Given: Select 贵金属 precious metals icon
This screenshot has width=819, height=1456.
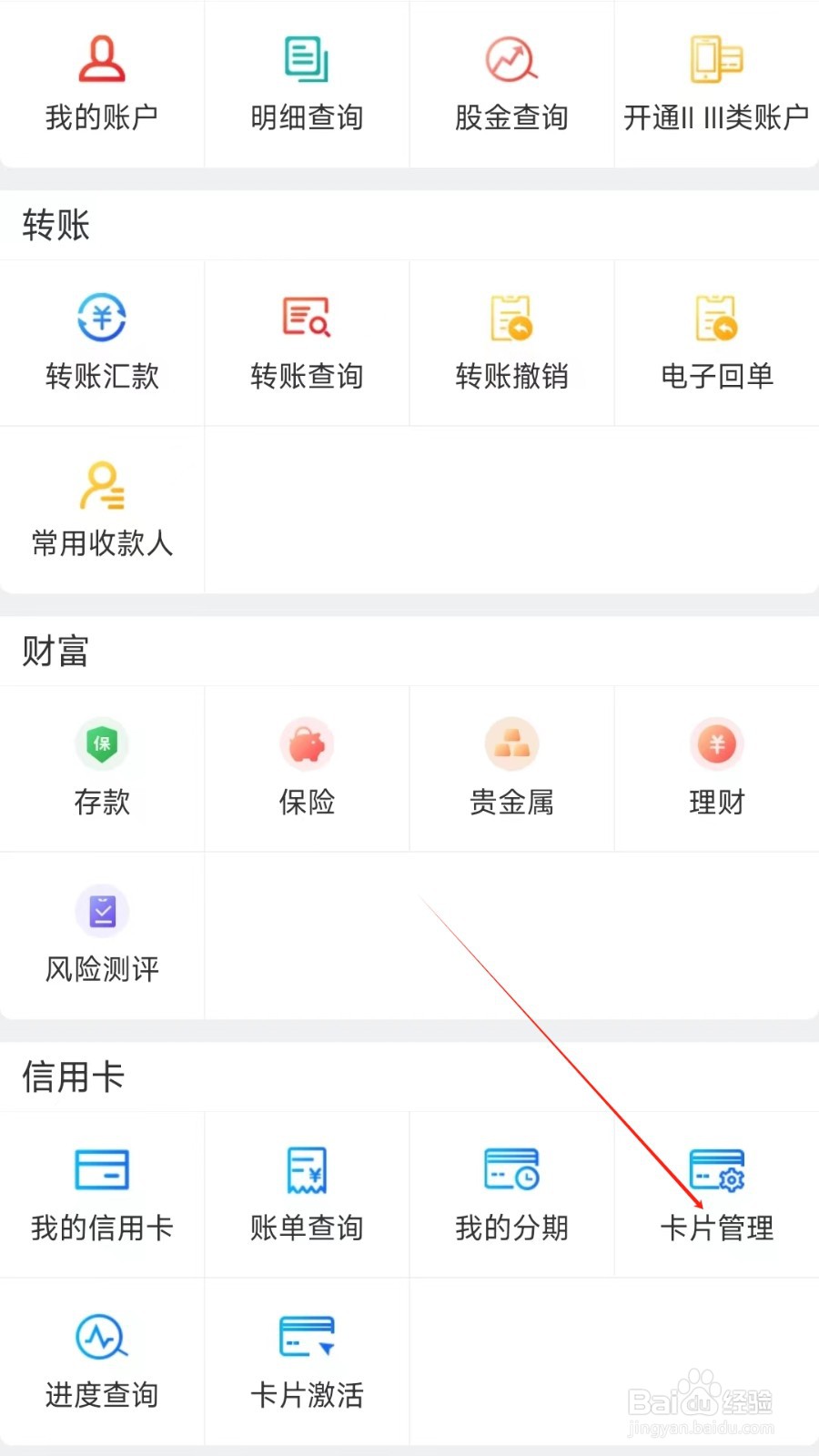Looking at the screenshot, I should (511, 767).
